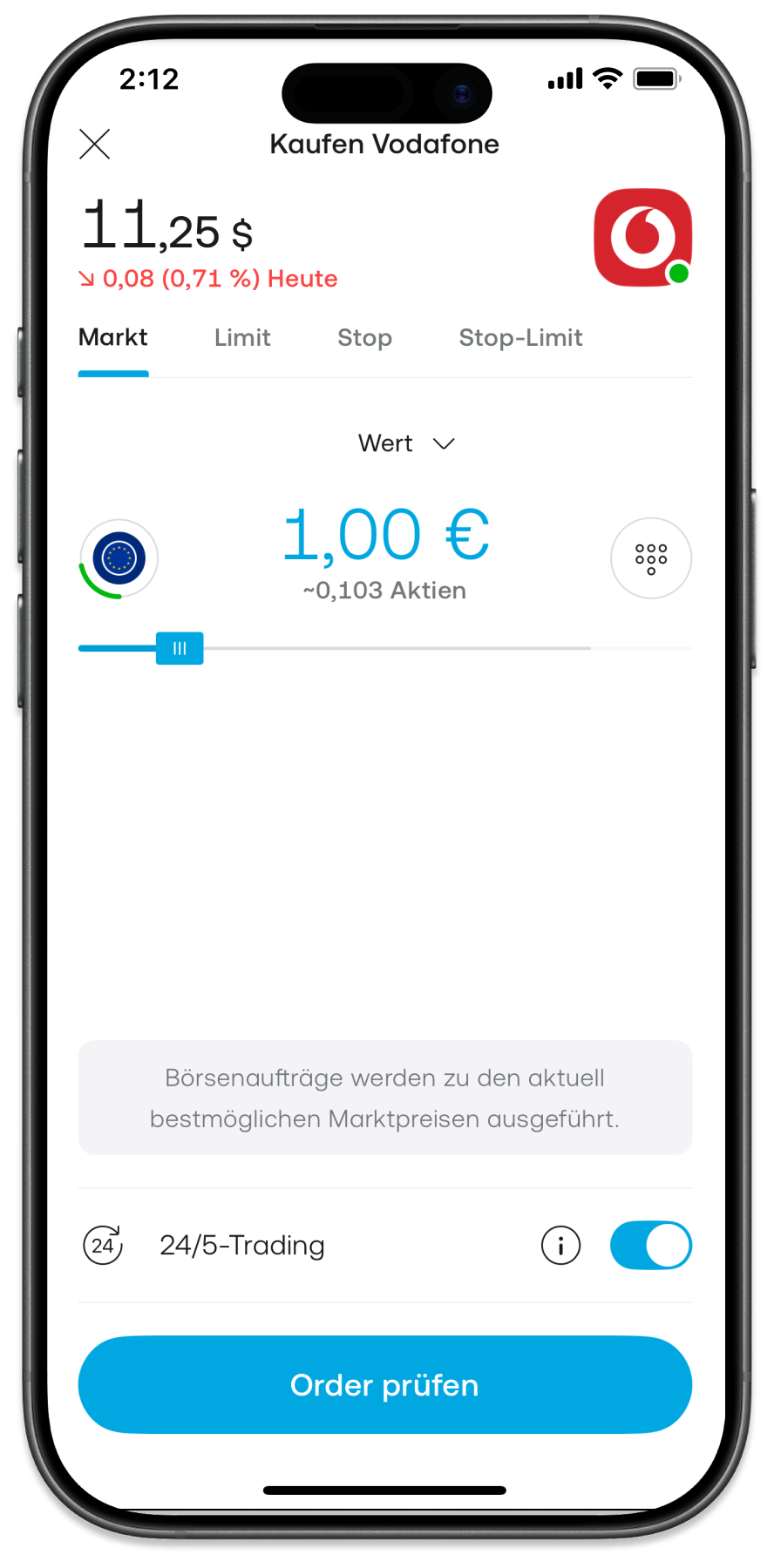Image resolution: width=774 pixels, height=1568 pixels.
Task: Tap Order prüfen to review order
Action: (385, 1385)
